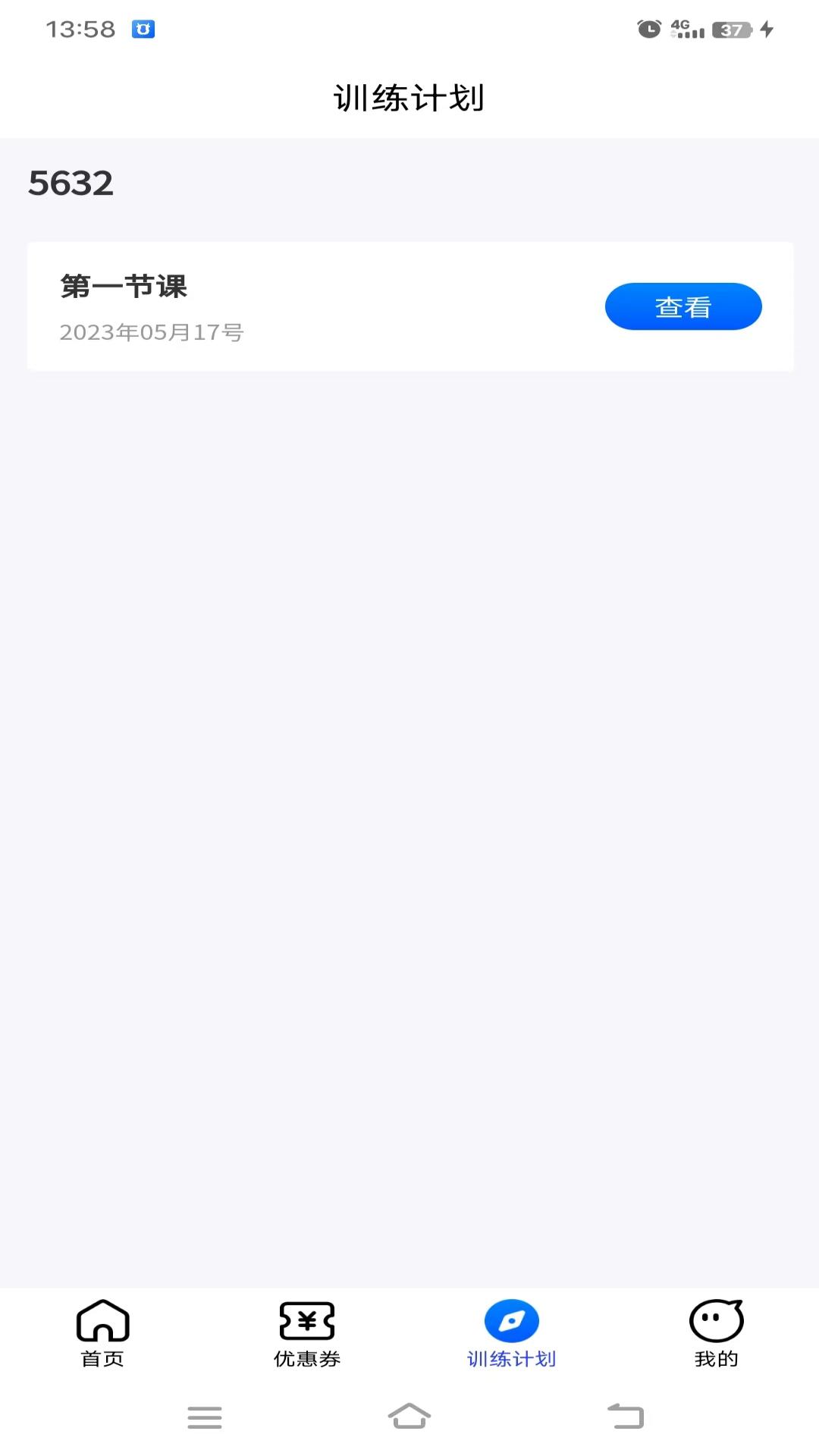Tap the 训练计划 page title
Viewport: 819px width, 1456px height.
[409, 96]
